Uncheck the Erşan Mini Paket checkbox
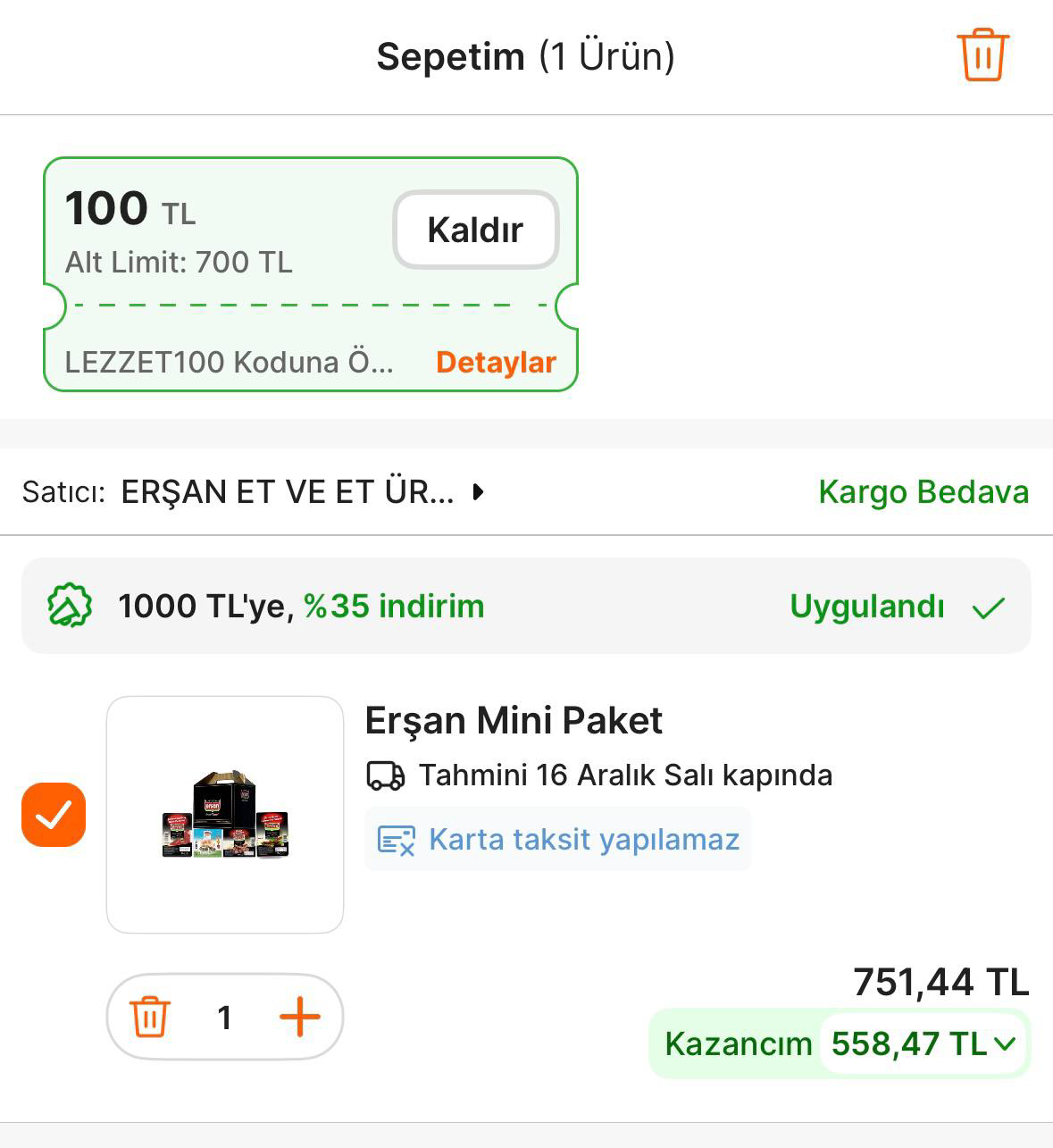 54,814
